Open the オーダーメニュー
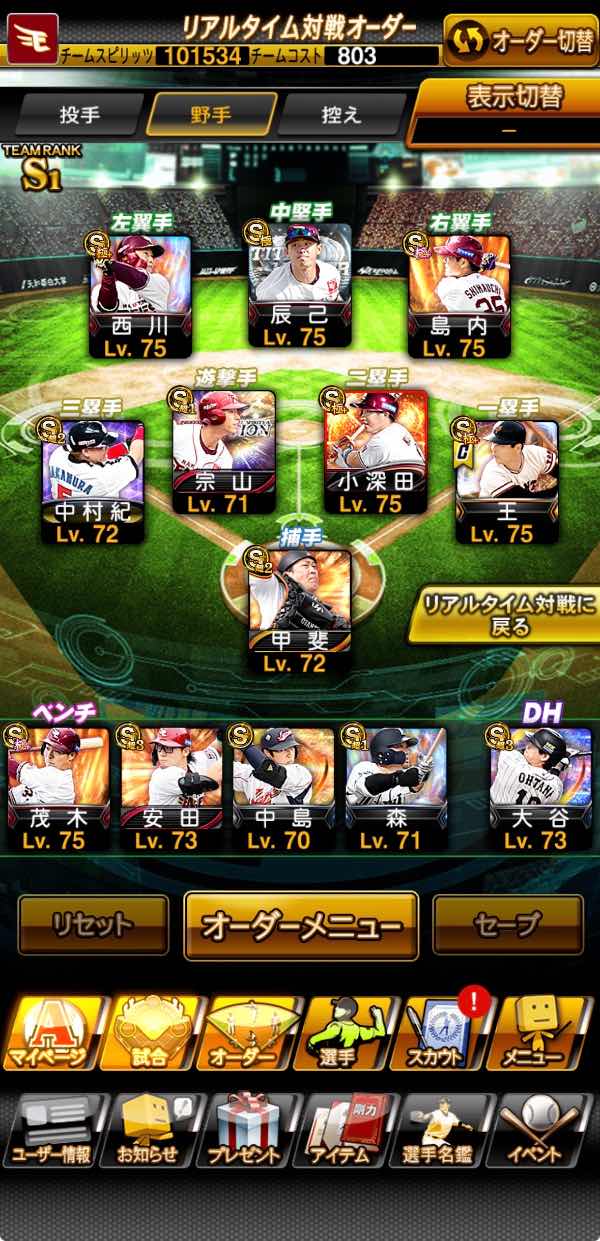Viewport: 600px width, 1241px height. coord(301,926)
